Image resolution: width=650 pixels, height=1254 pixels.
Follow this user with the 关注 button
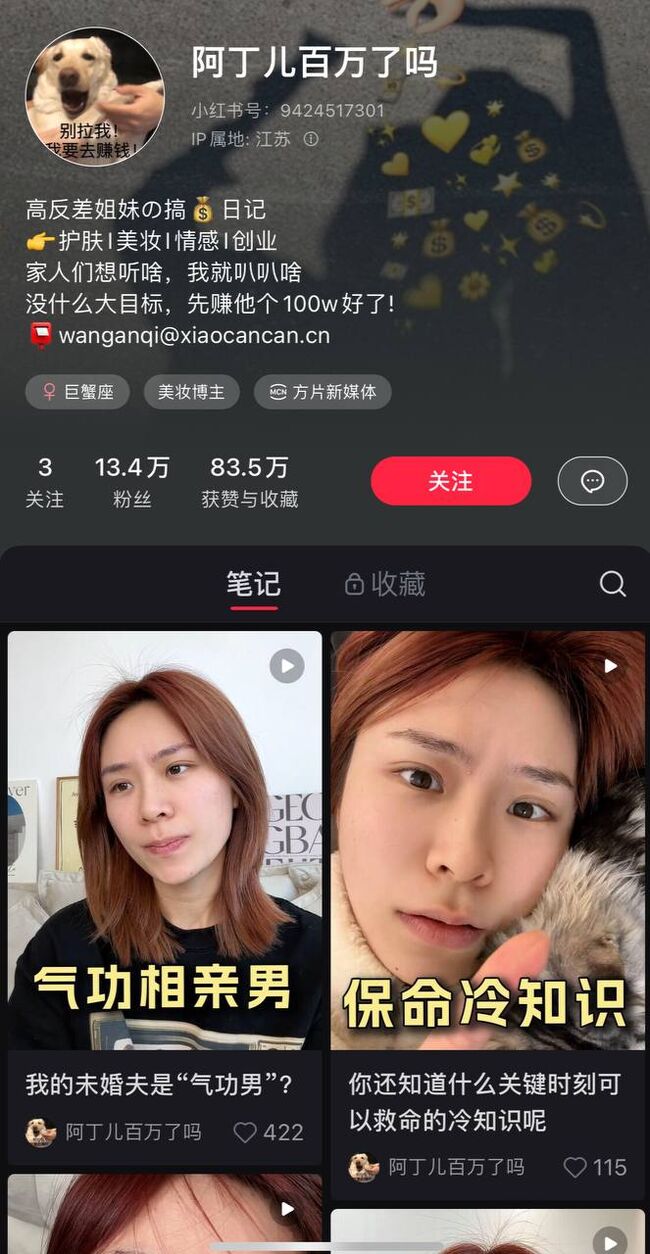pyautogui.click(x=450, y=481)
